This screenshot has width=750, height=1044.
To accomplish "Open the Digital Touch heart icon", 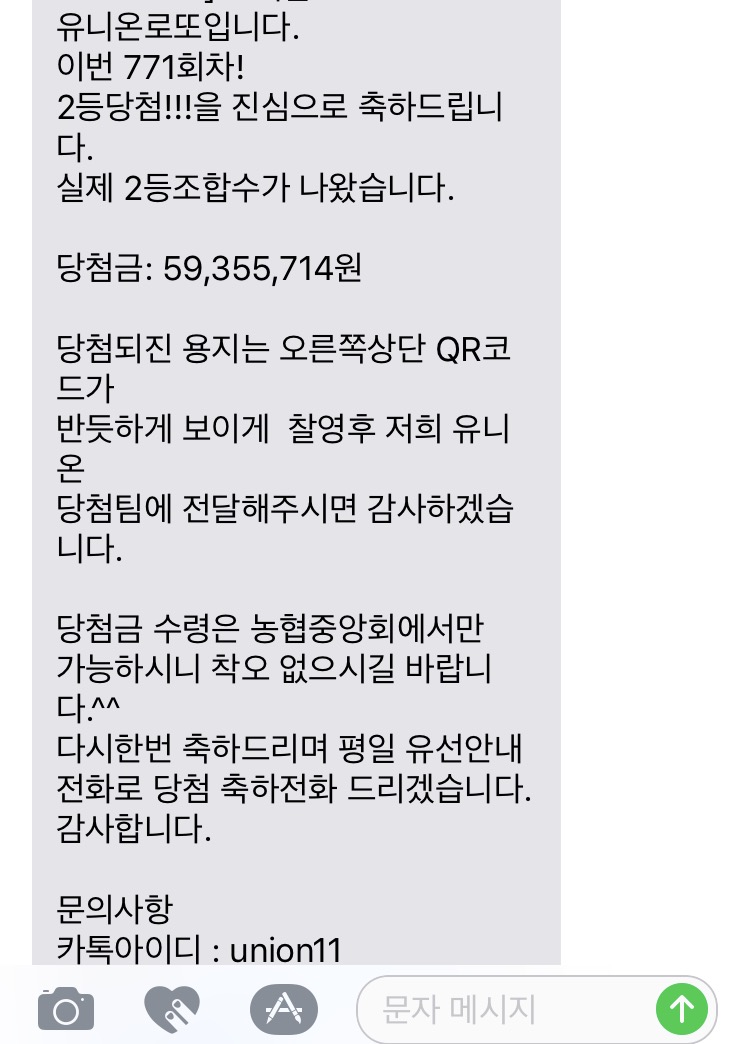I will pyautogui.click(x=172, y=1009).
